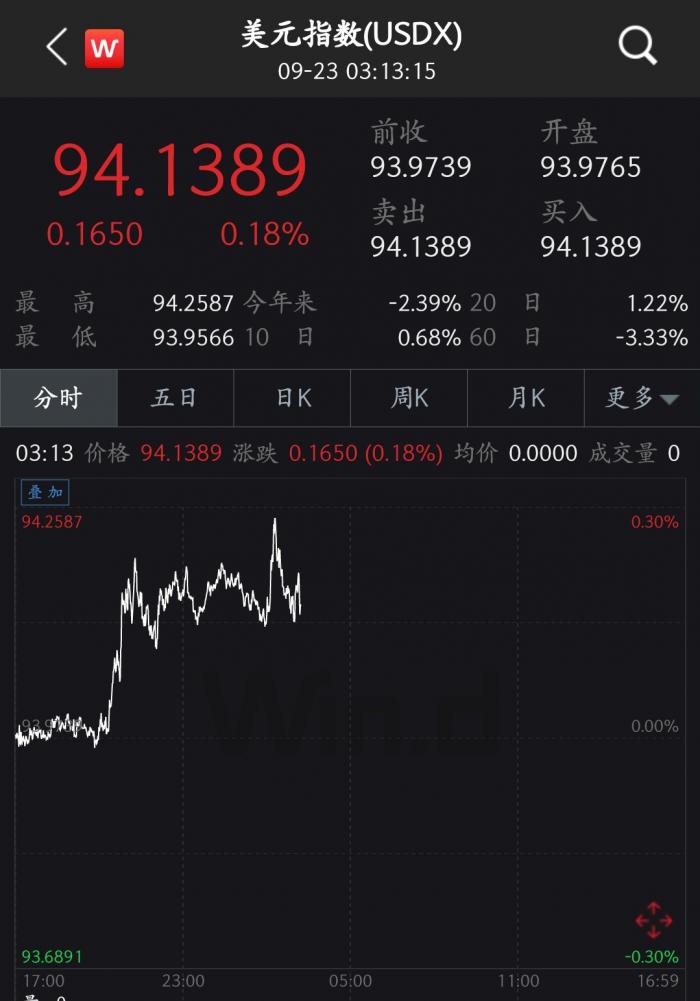Expand the 更多 chart options dropdown
700x1001 pixels.
point(642,398)
